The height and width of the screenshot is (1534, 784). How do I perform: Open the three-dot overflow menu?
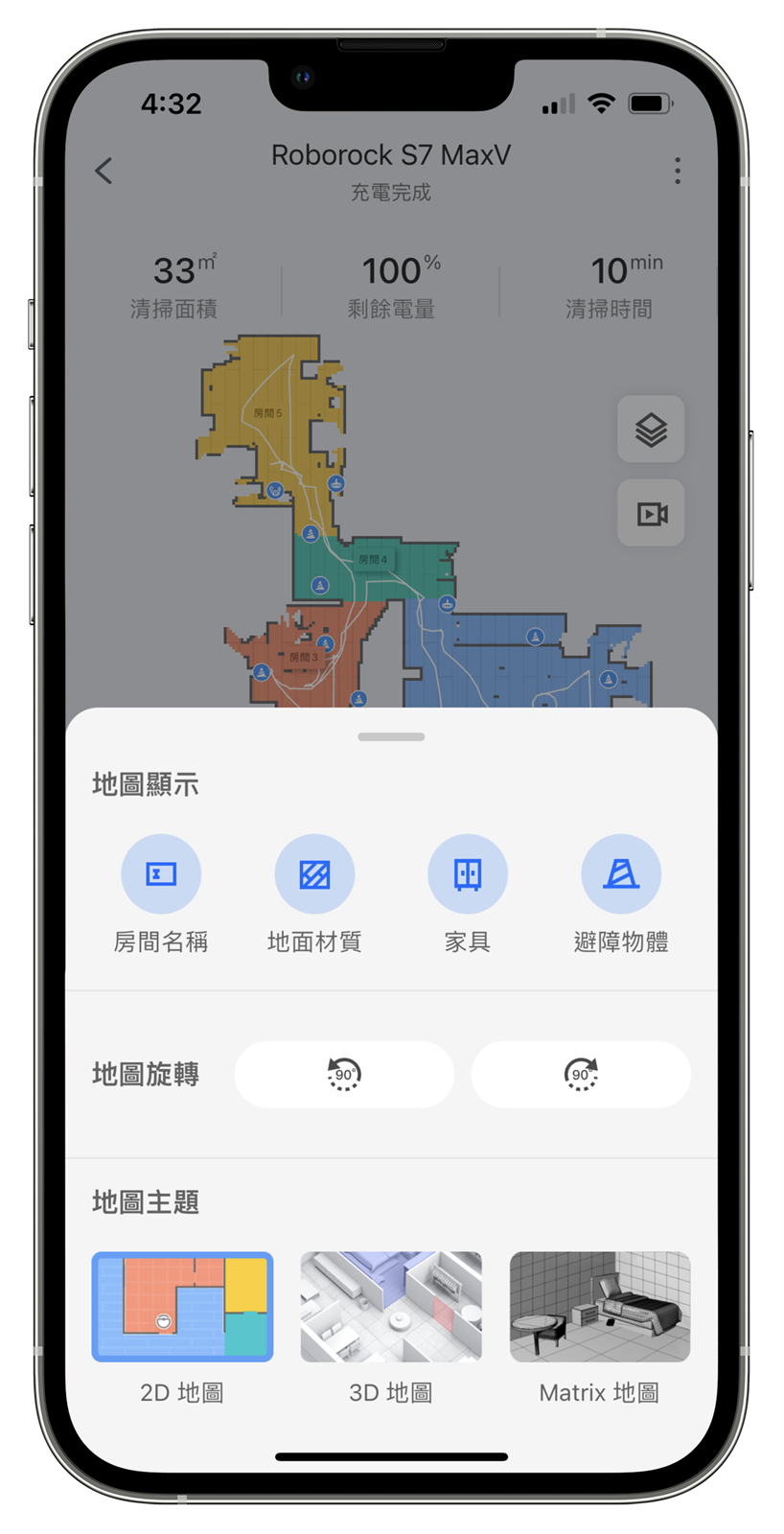point(678,171)
